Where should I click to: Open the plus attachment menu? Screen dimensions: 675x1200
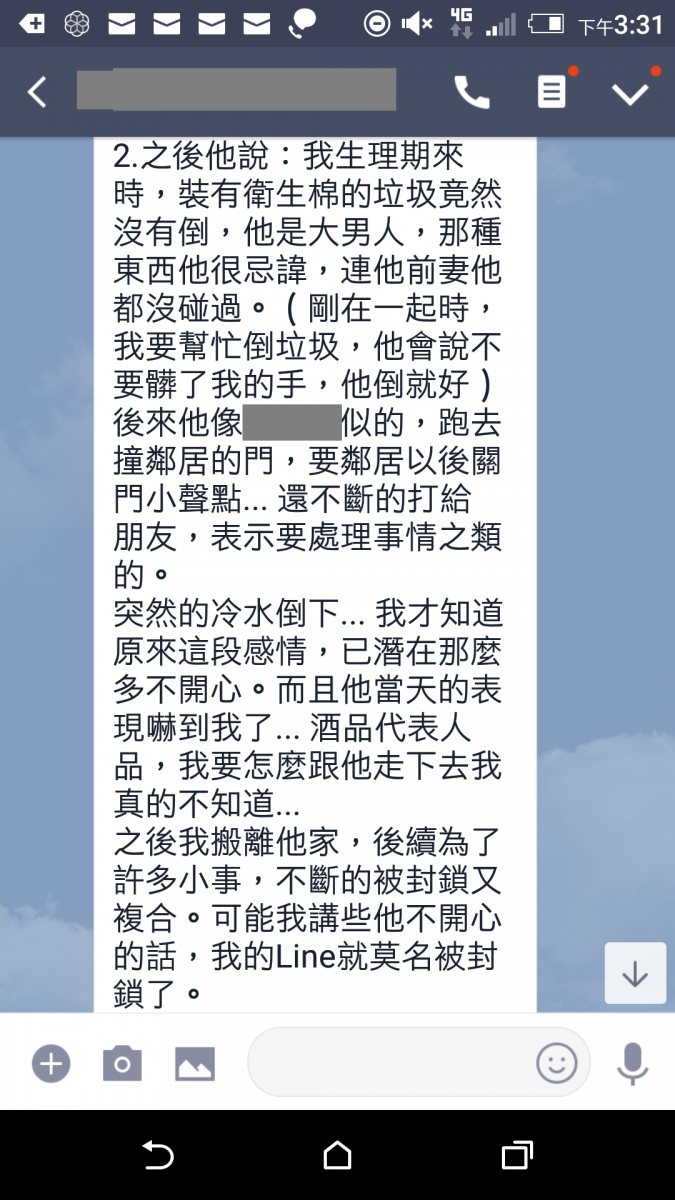51,1063
